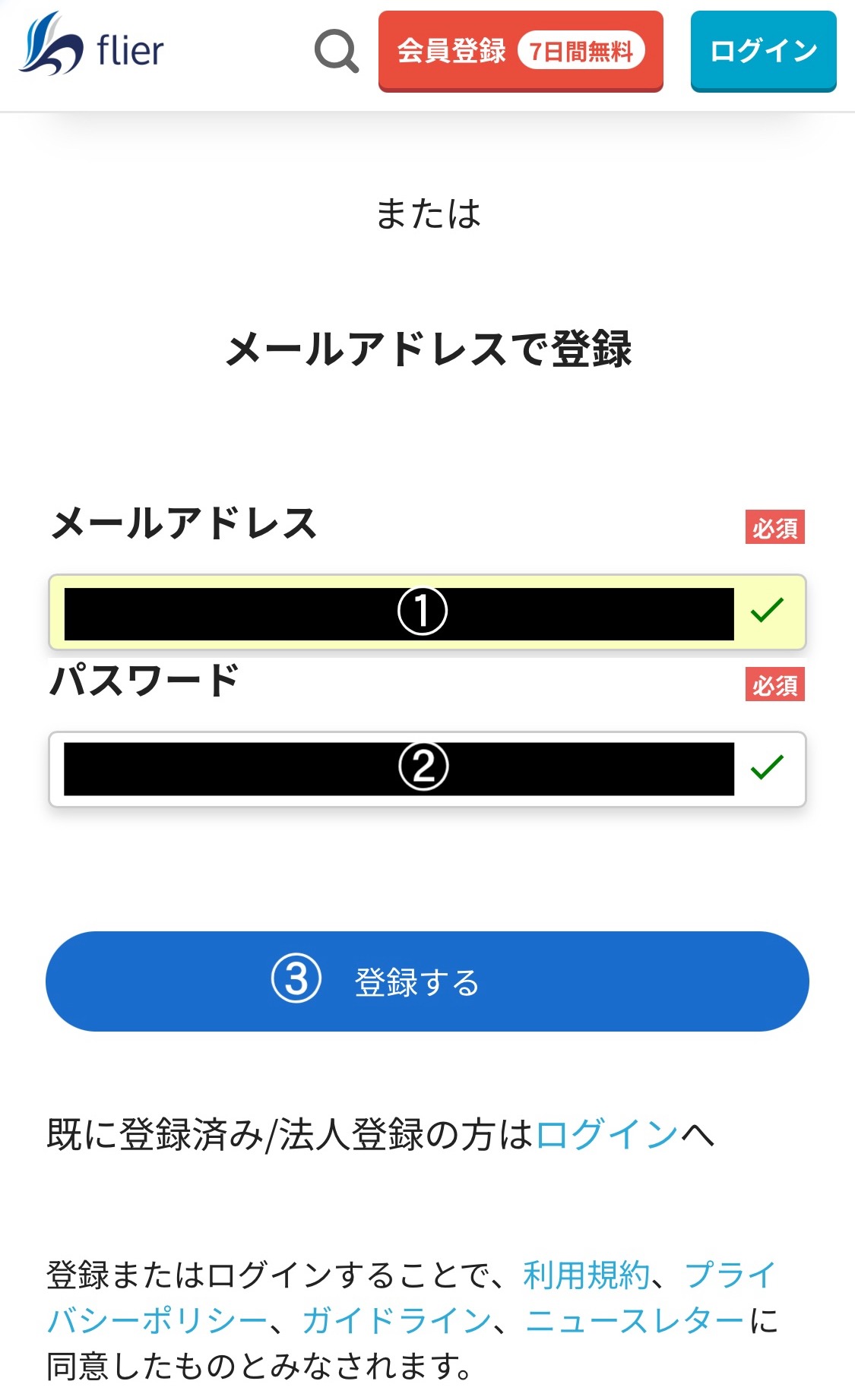Go to home via flier logo

(x=91, y=44)
